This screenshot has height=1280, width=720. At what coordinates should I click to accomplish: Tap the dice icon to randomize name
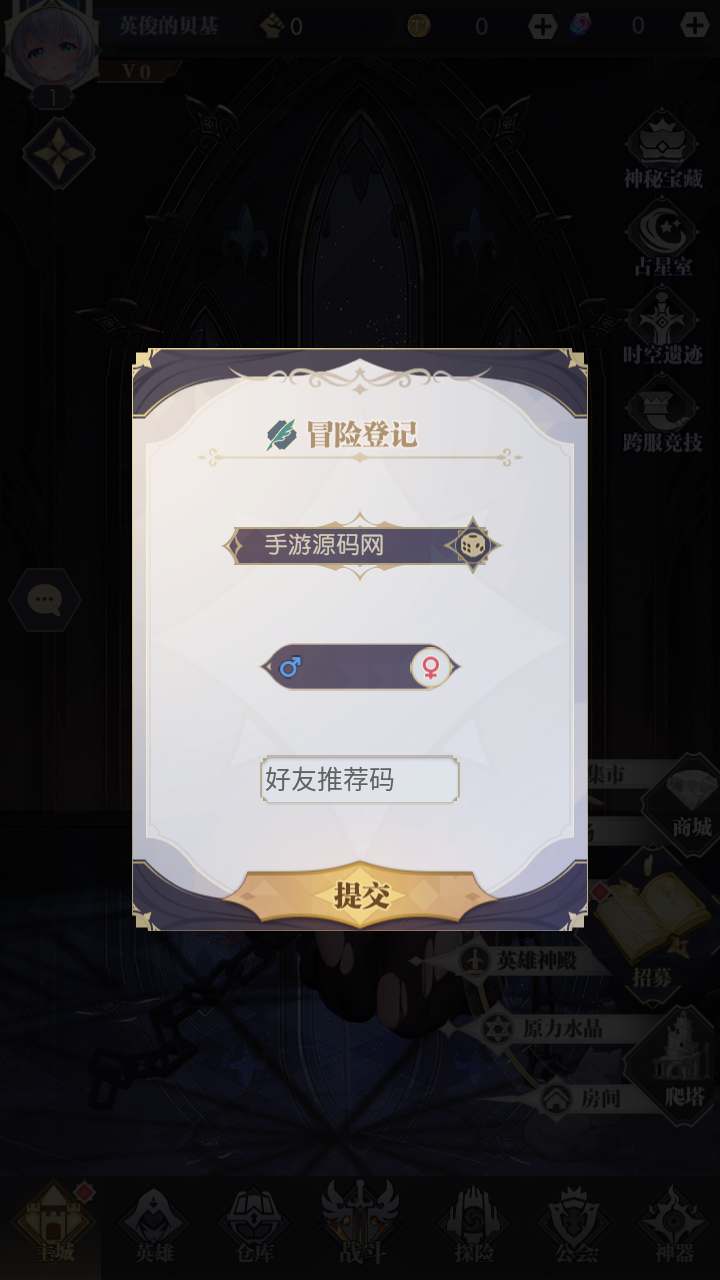[x=472, y=546]
